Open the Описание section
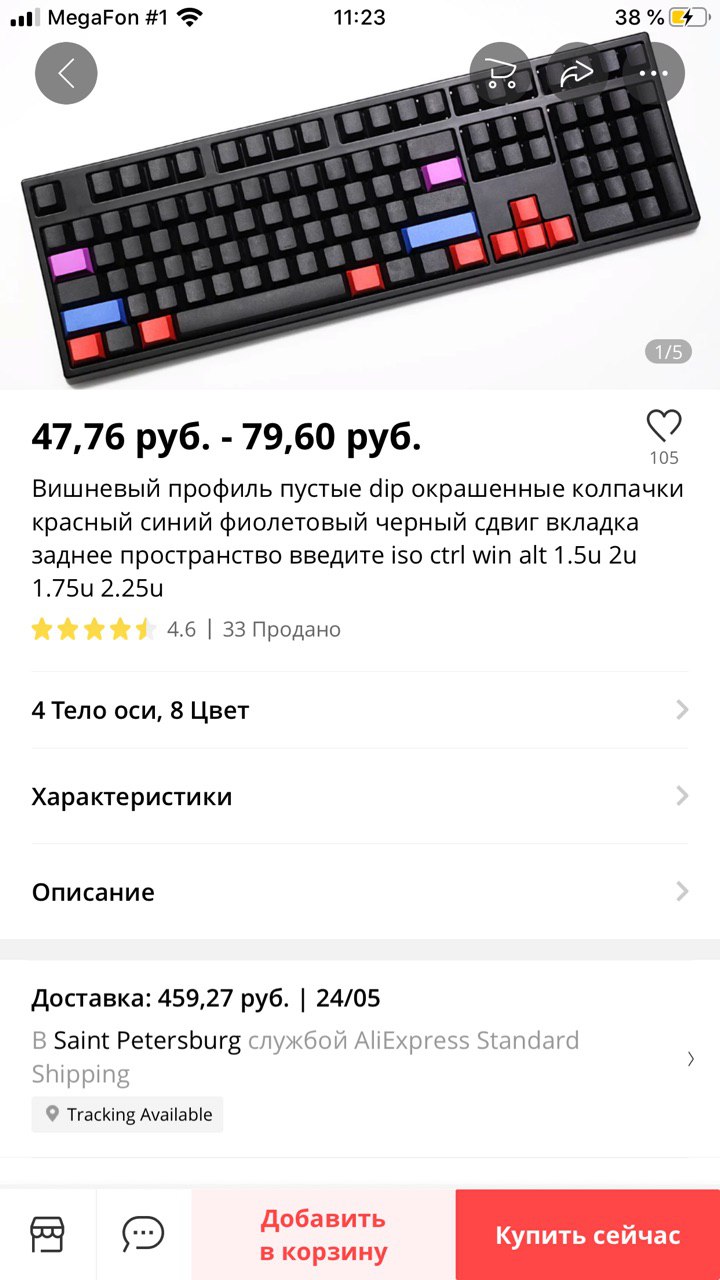 (x=360, y=891)
